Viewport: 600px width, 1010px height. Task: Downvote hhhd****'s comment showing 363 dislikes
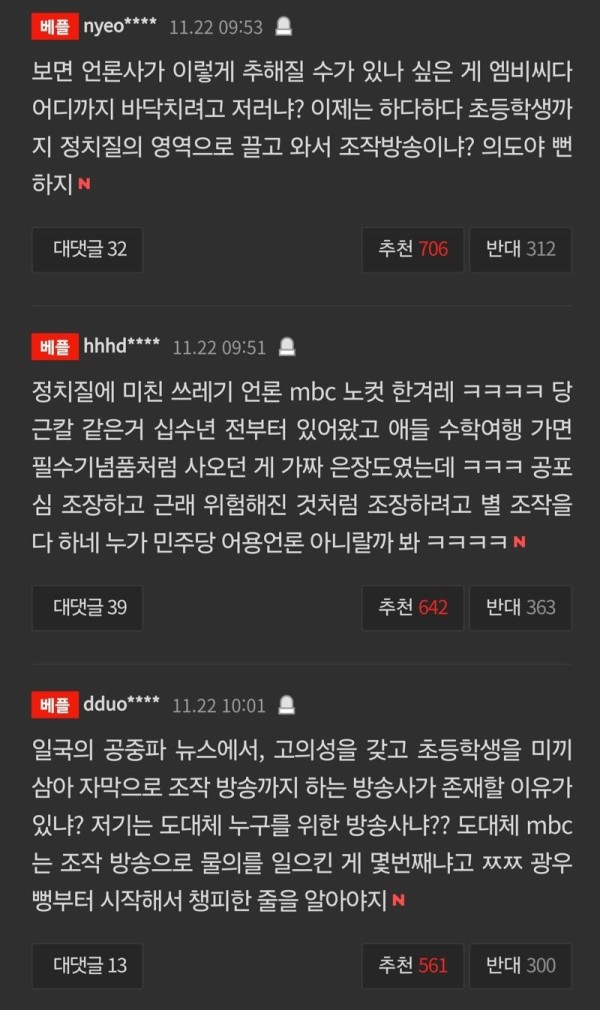coord(520,607)
